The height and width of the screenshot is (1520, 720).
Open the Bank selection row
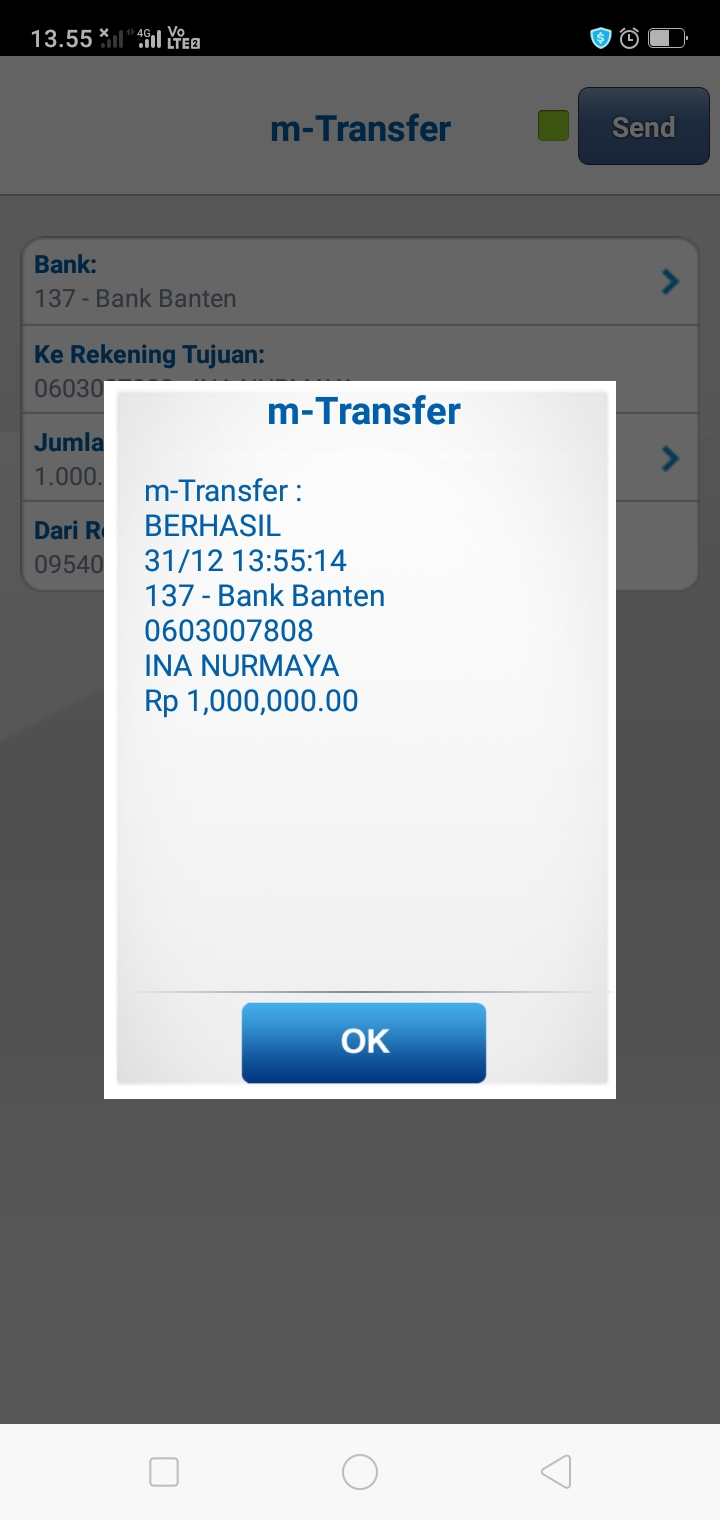[x=359, y=282]
